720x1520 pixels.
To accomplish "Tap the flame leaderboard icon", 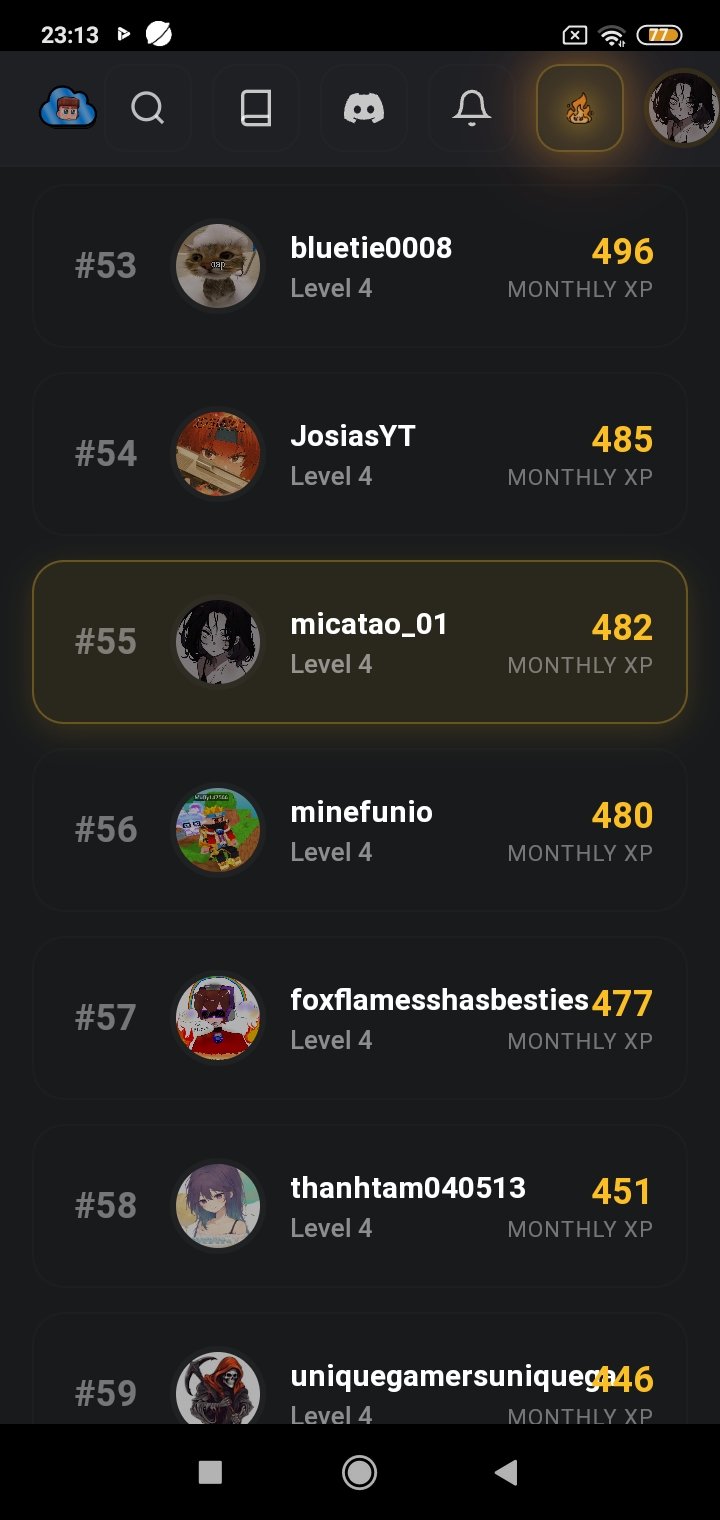I will pyautogui.click(x=580, y=108).
